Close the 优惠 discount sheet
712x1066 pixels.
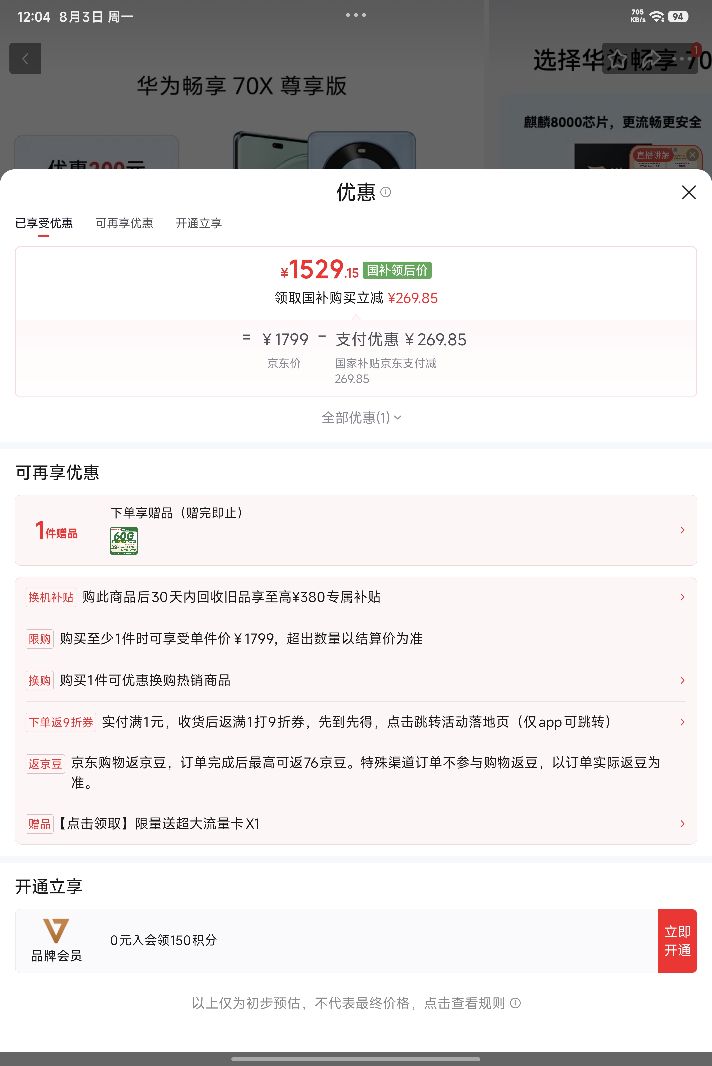coord(688,192)
